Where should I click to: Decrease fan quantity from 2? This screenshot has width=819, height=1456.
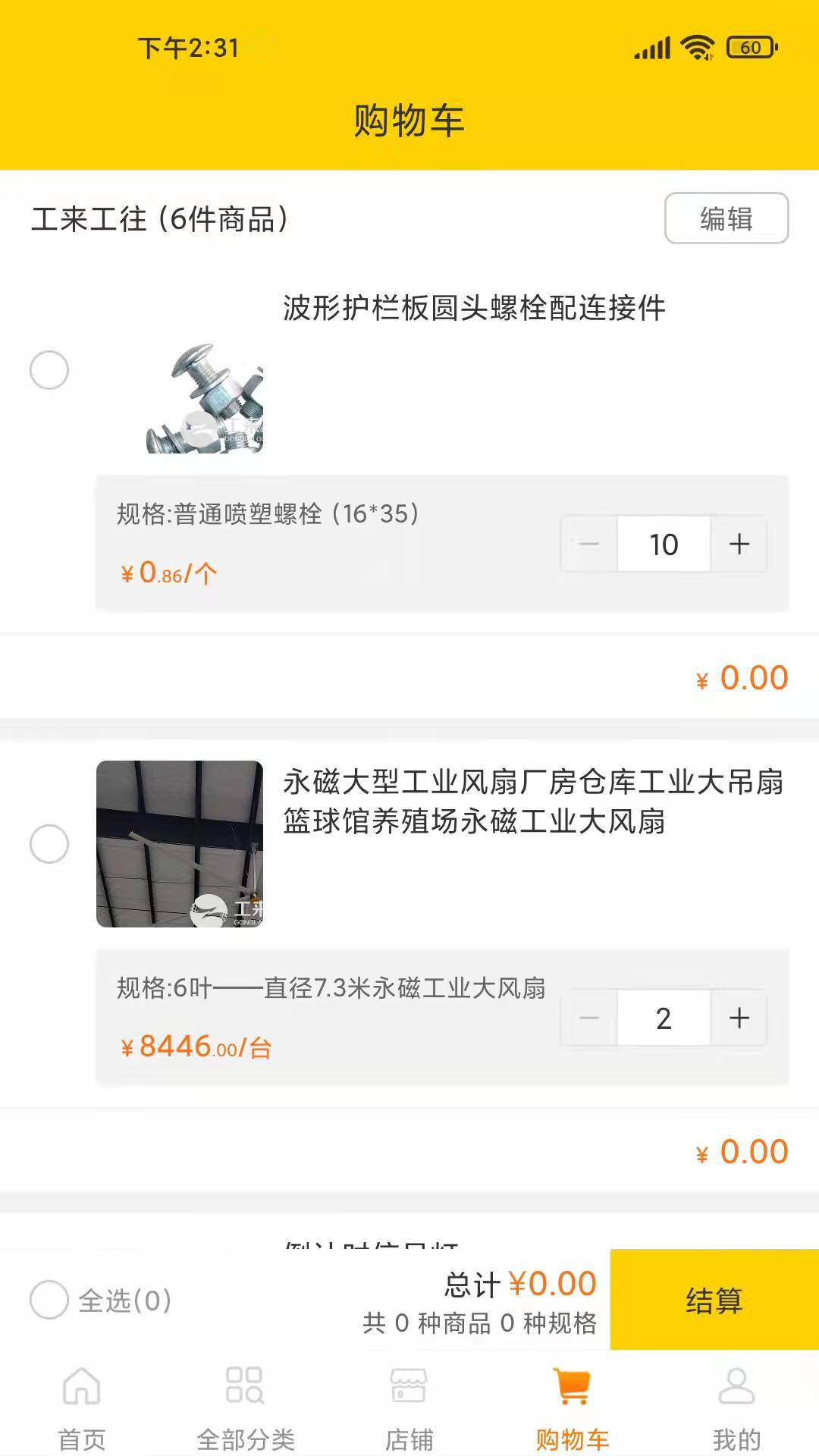[x=588, y=1018]
